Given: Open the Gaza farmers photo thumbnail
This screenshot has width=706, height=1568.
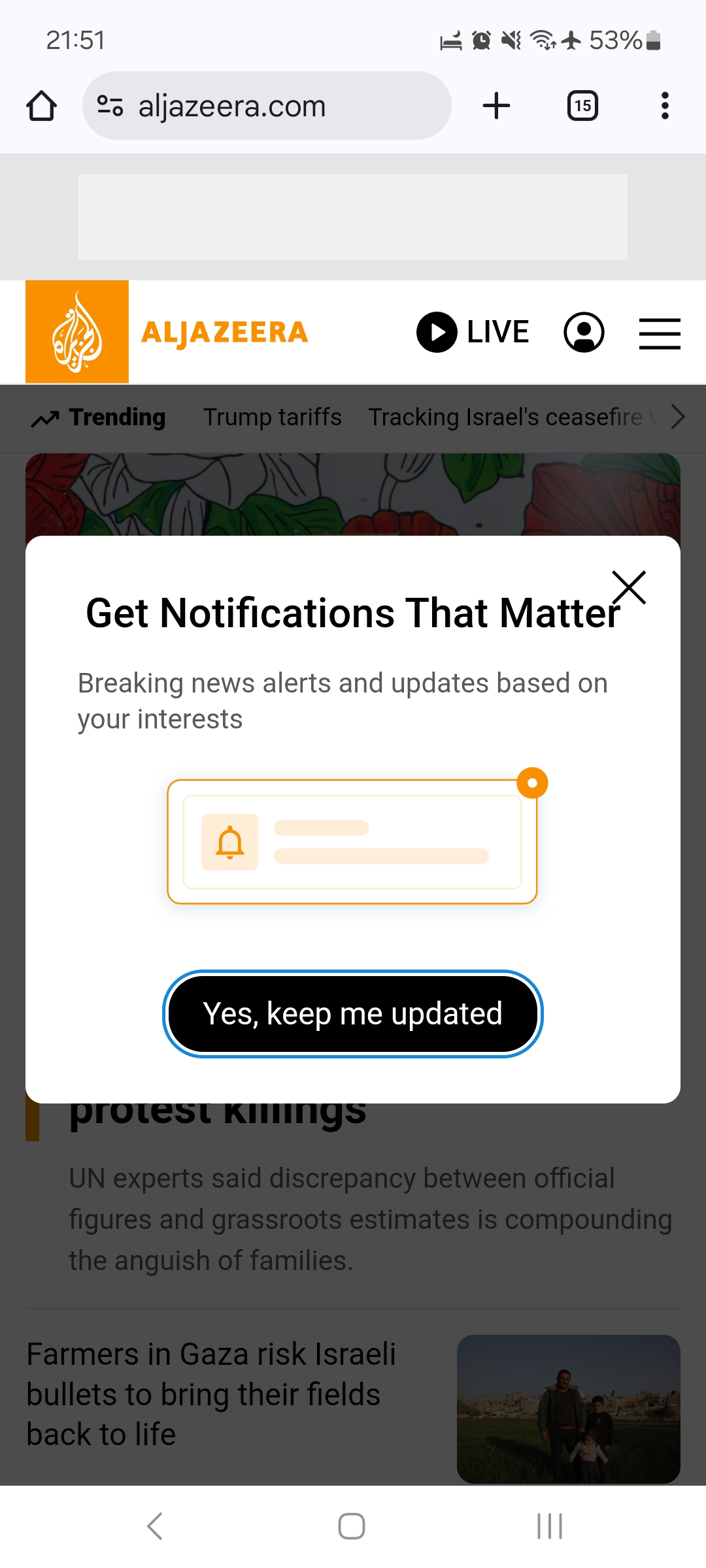Looking at the screenshot, I should point(568,1408).
